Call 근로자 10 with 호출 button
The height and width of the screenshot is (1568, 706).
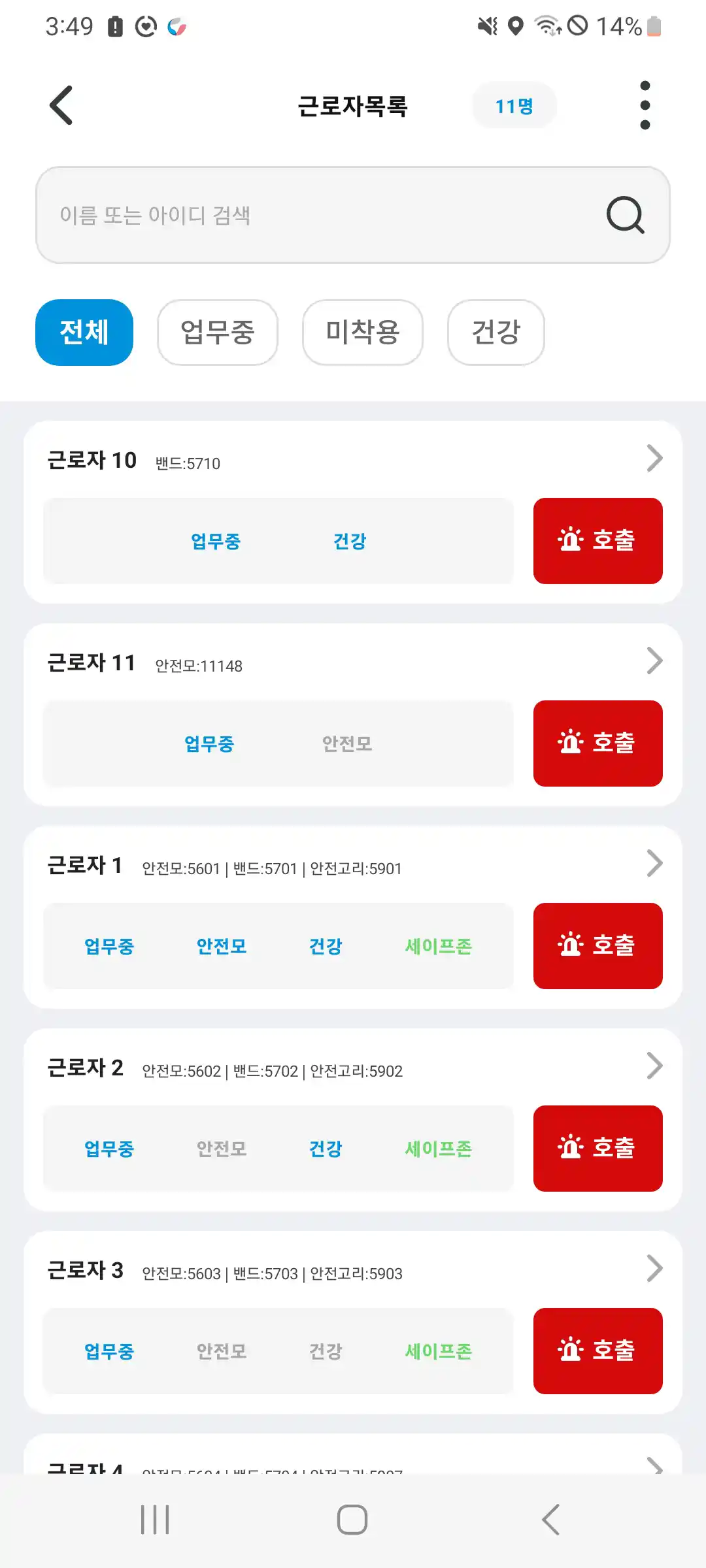597,541
